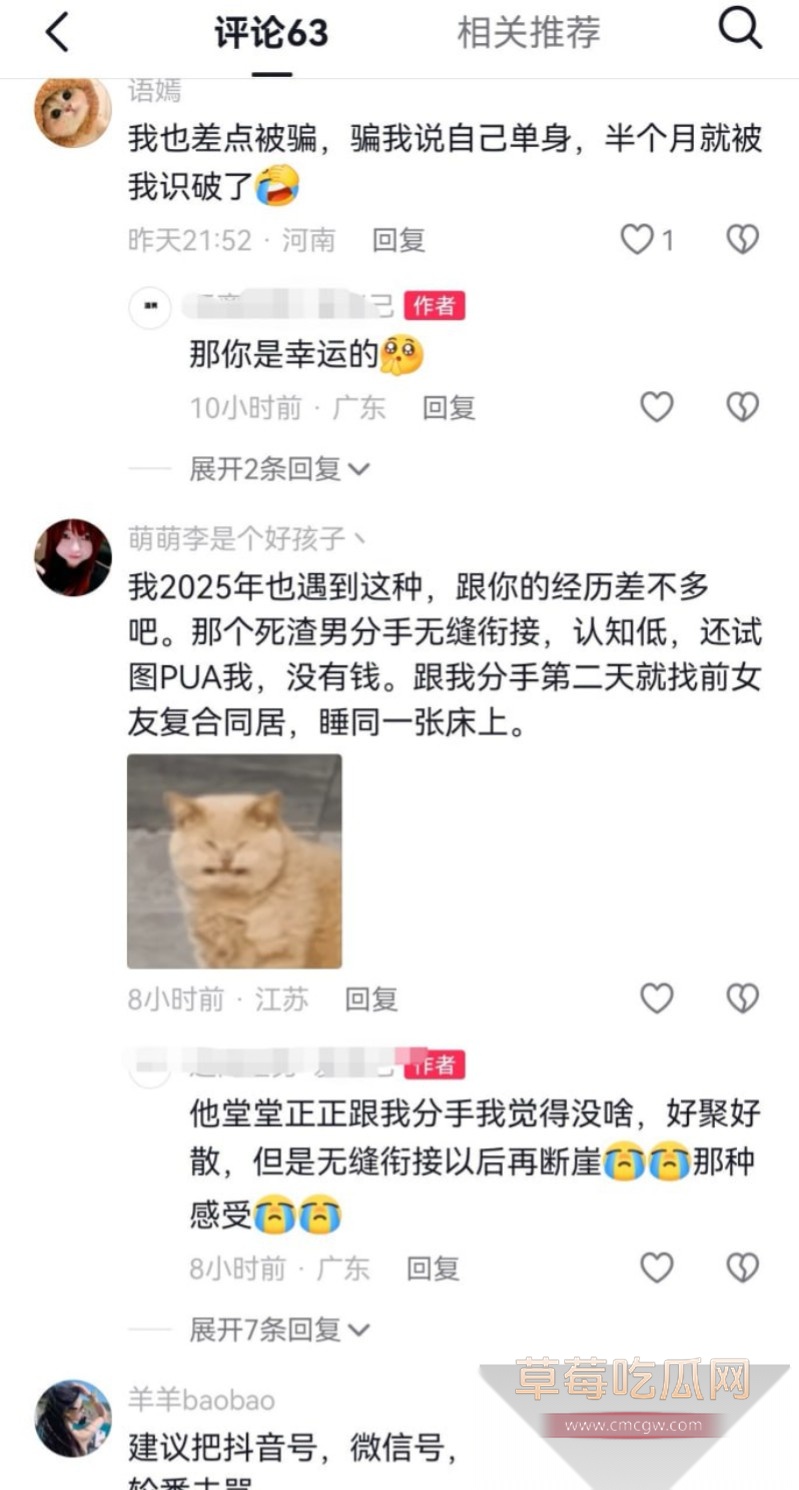Like the author's reply about 无缝衔接
Image resolution: width=799 pixels, height=1490 pixels.
(x=656, y=1268)
